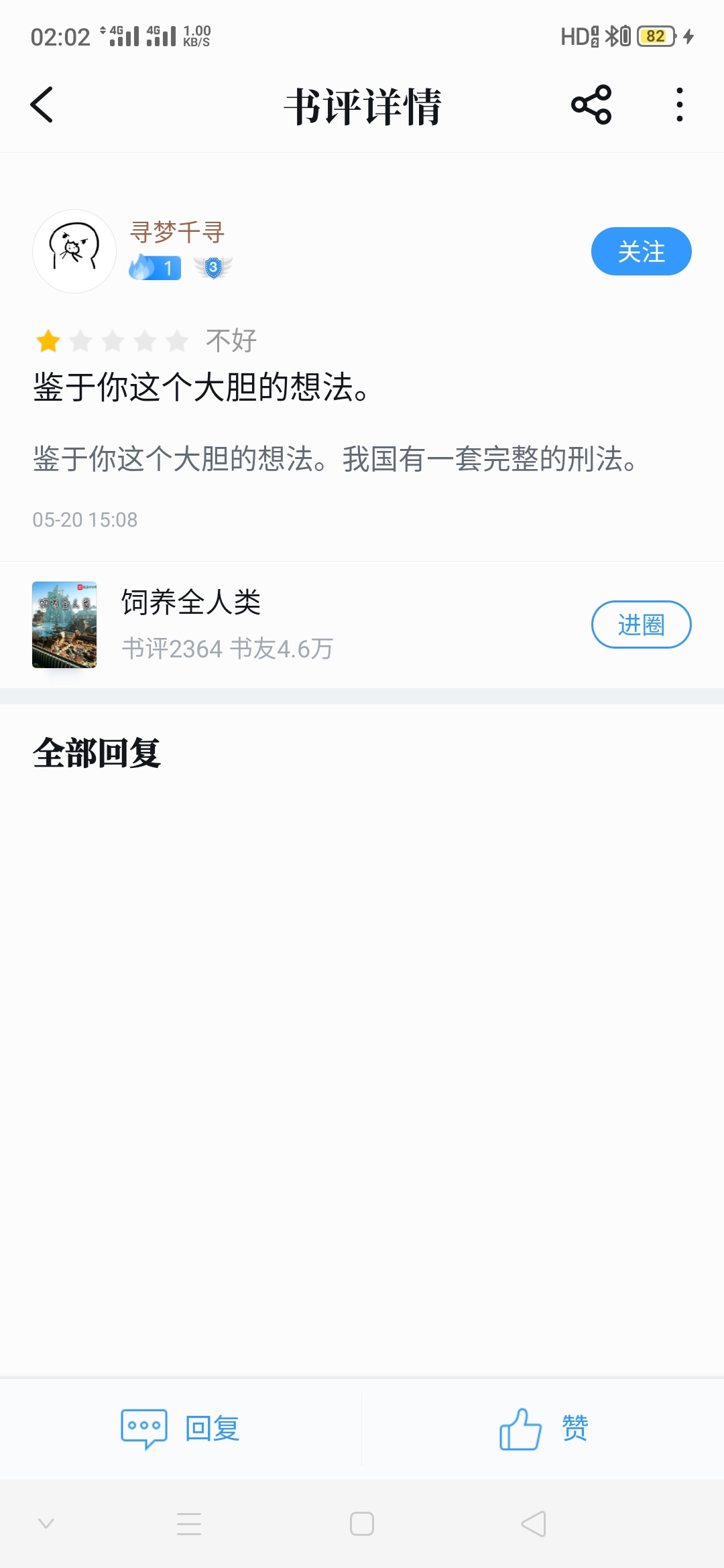
Task: Go back from the 书评详情 page
Action: tap(42, 105)
